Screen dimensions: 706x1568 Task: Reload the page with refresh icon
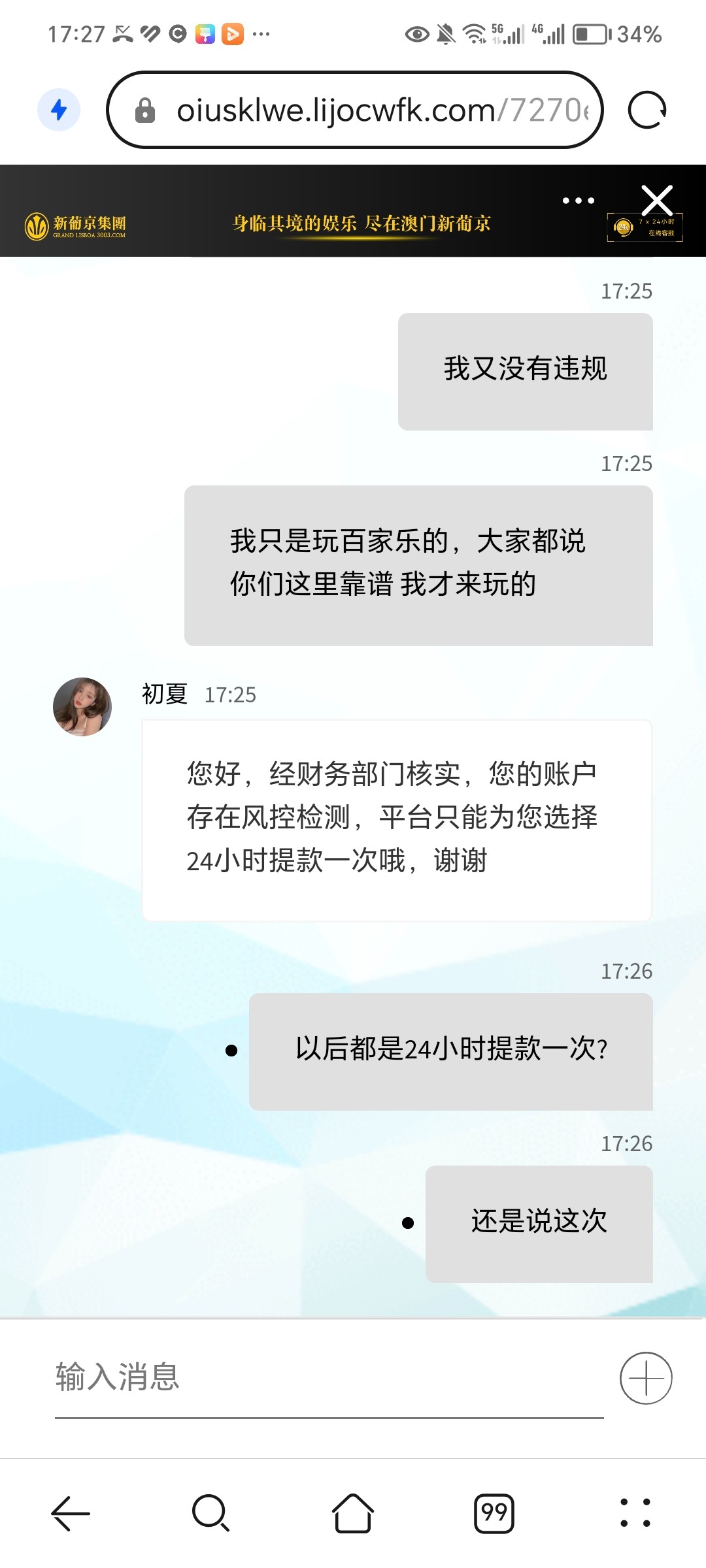pos(647,110)
